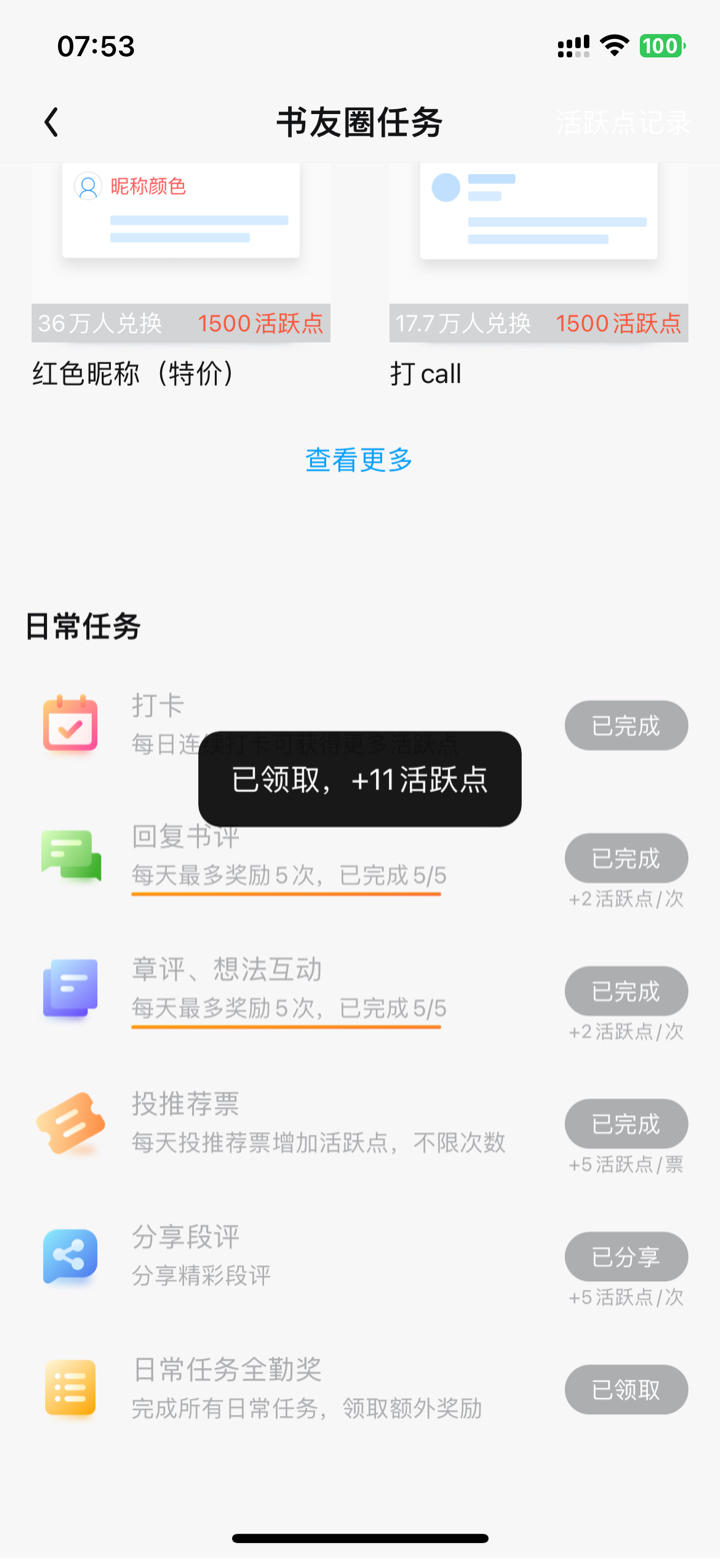The width and height of the screenshot is (720, 1559).
Task: Go back using the top-left arrow
Action: point(52,123)
